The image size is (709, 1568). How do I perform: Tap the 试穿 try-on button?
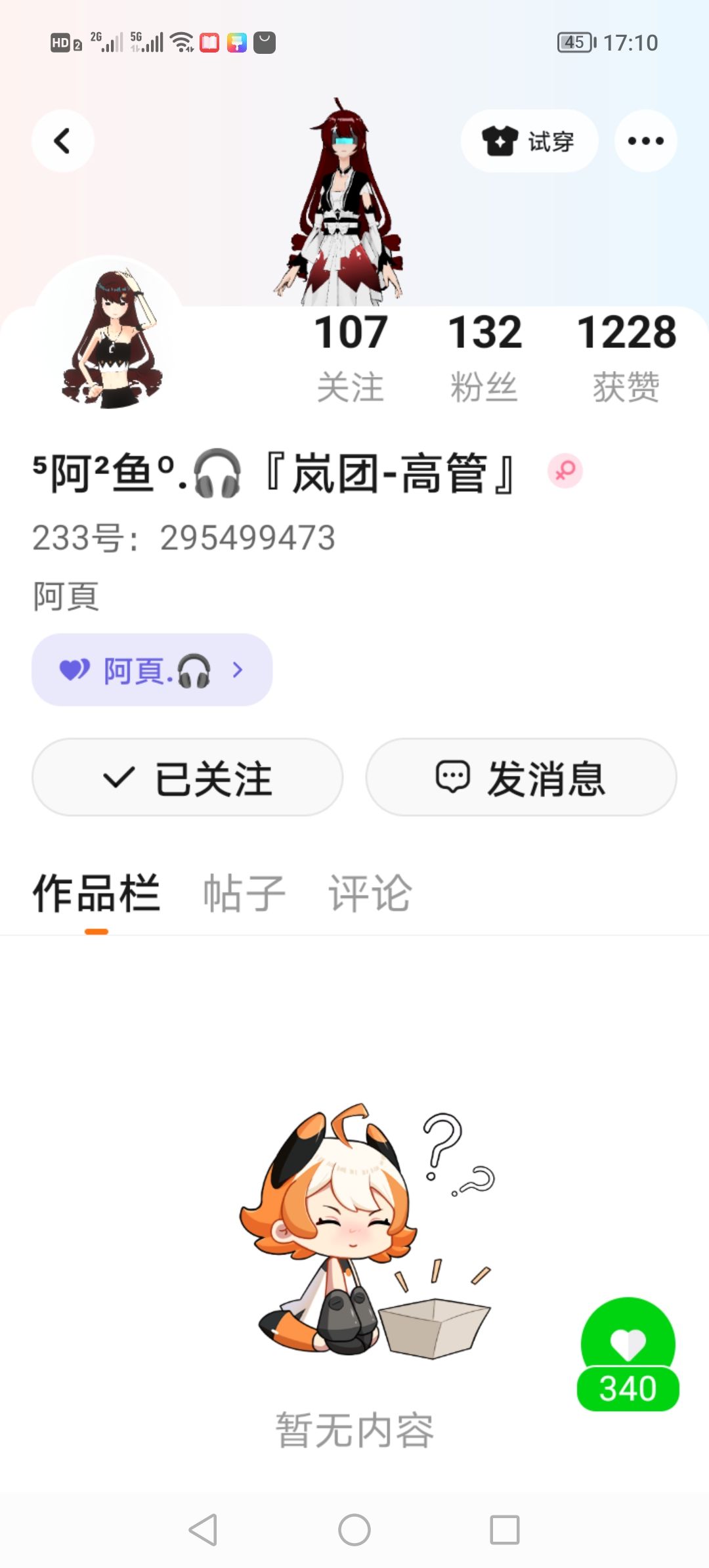tap(529, 141)
